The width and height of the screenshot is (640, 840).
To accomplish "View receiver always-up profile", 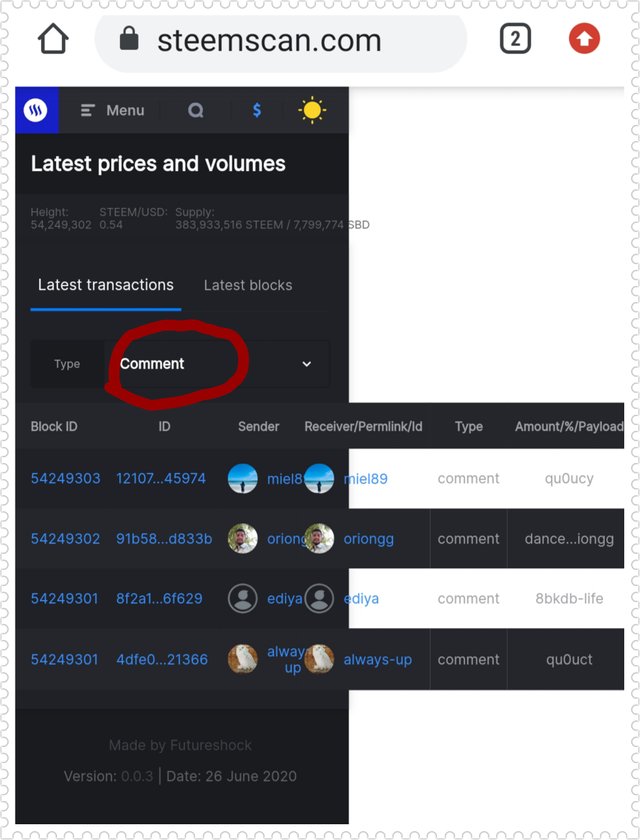I will tap(377, 659).
